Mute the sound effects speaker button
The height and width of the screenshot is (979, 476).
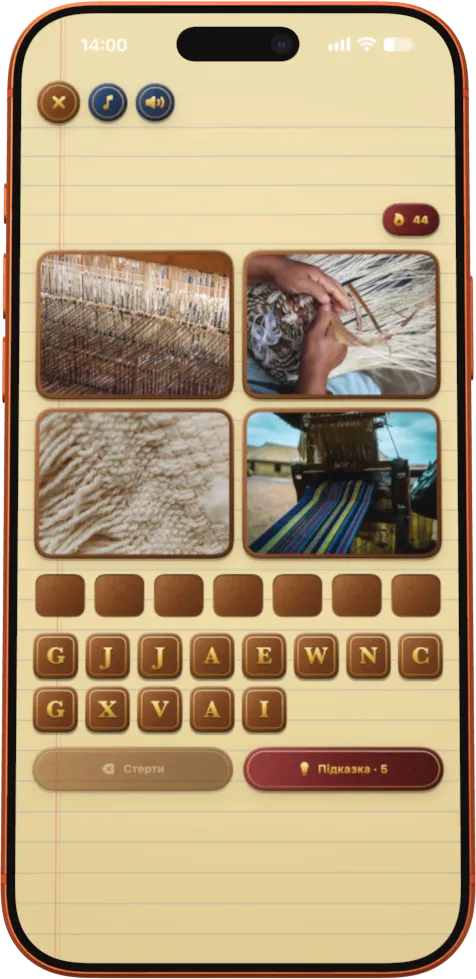coord(156,102)
